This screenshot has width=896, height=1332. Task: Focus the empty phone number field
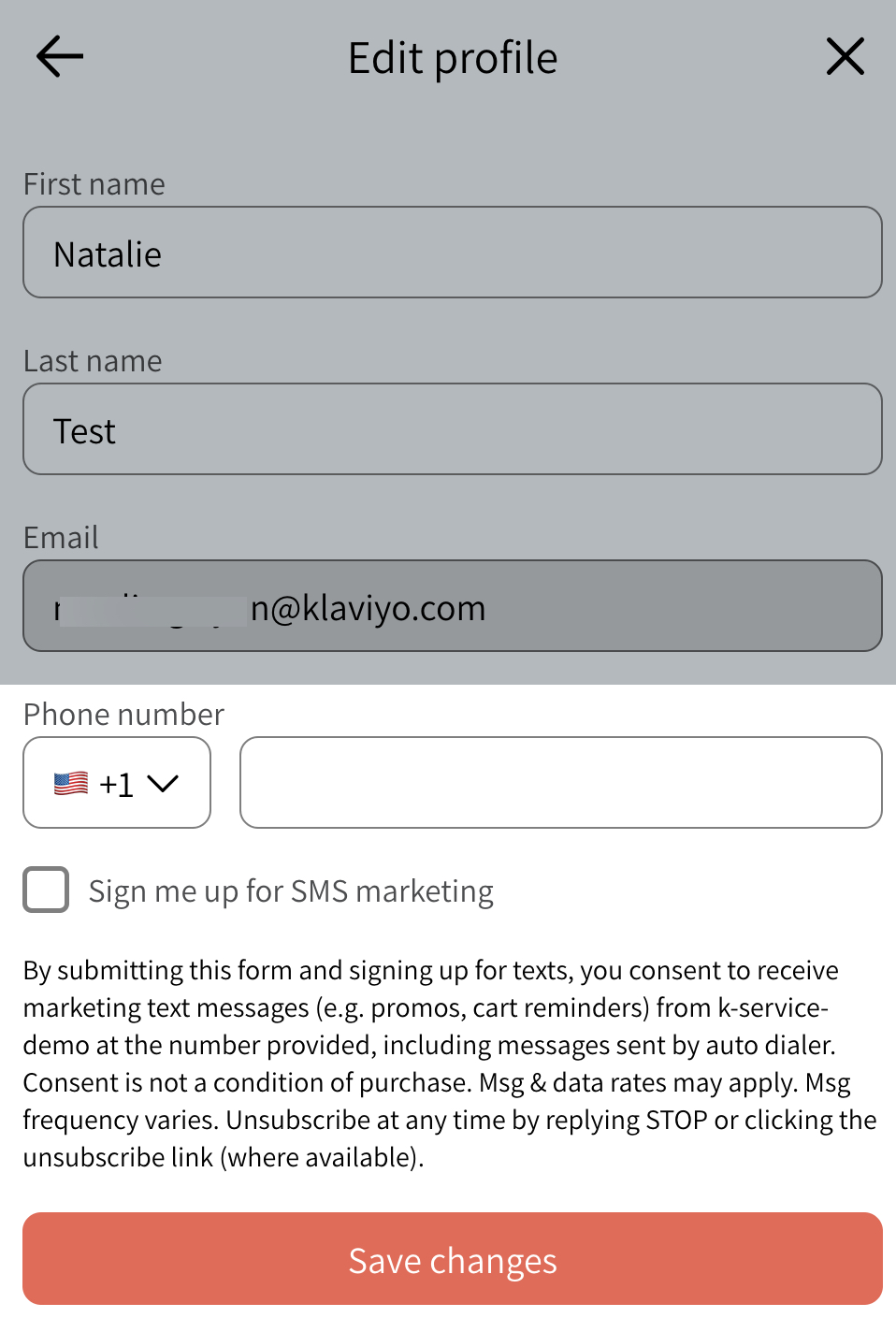pos(560,784)
